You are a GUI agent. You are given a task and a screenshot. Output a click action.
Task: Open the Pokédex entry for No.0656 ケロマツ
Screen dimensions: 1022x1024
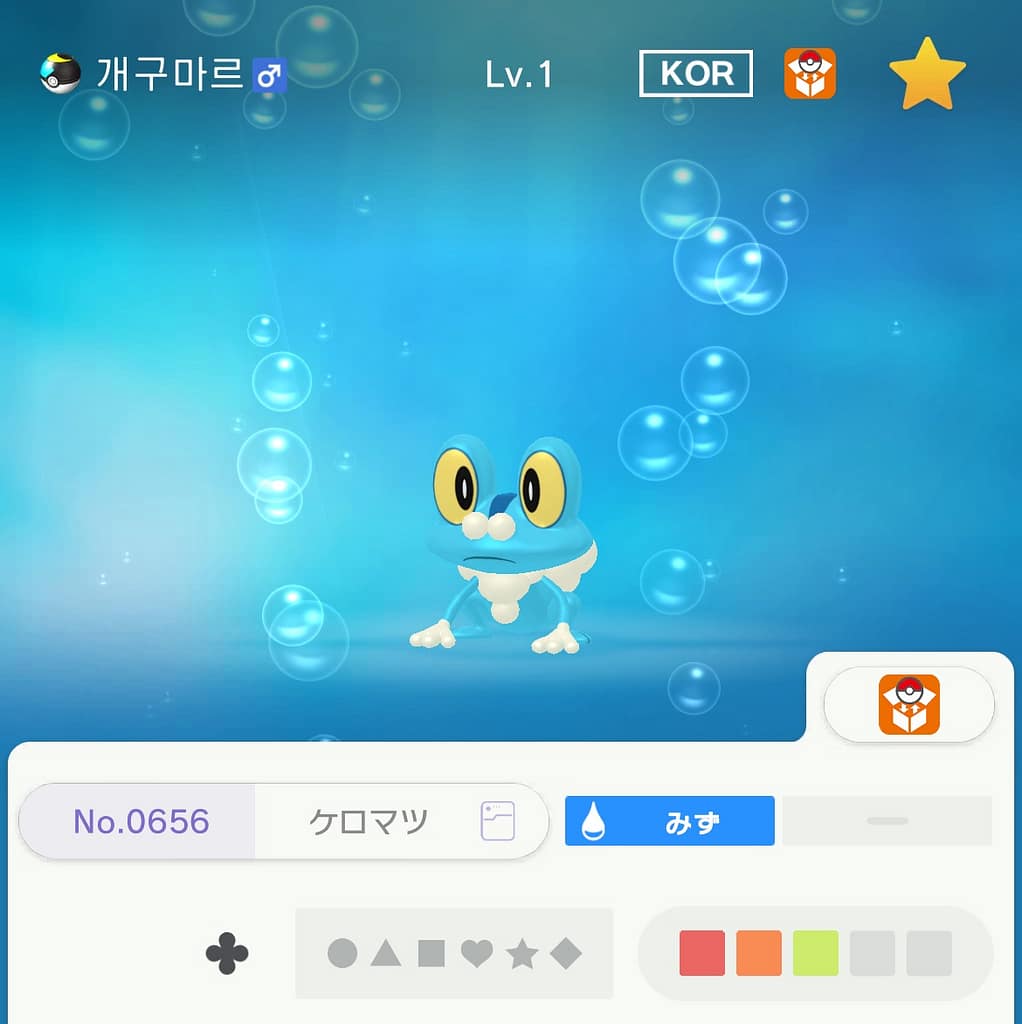coord(497,821)
